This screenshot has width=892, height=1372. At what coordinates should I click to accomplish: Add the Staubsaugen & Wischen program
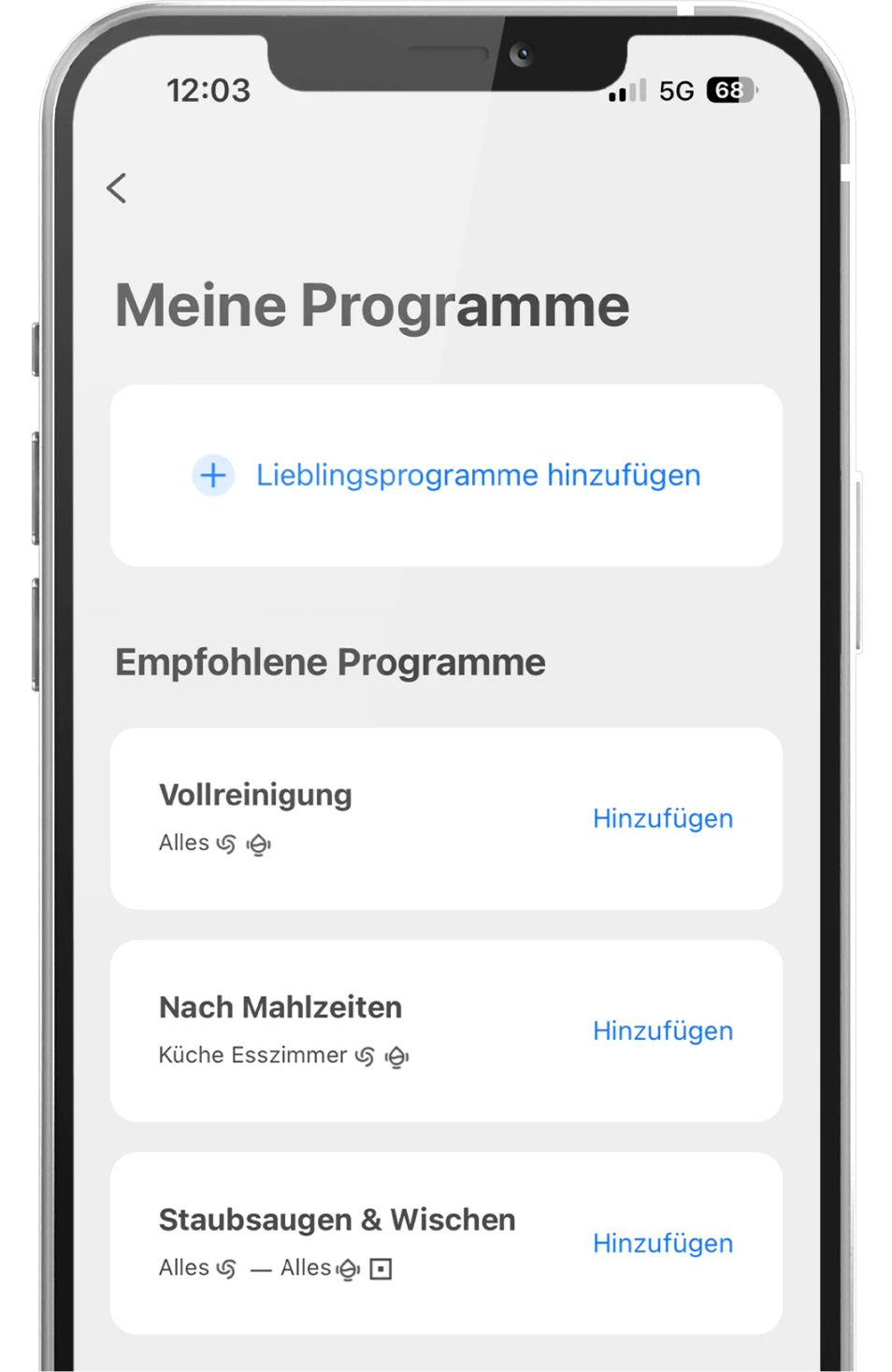pyautogui.click(x=662, y=1243)
